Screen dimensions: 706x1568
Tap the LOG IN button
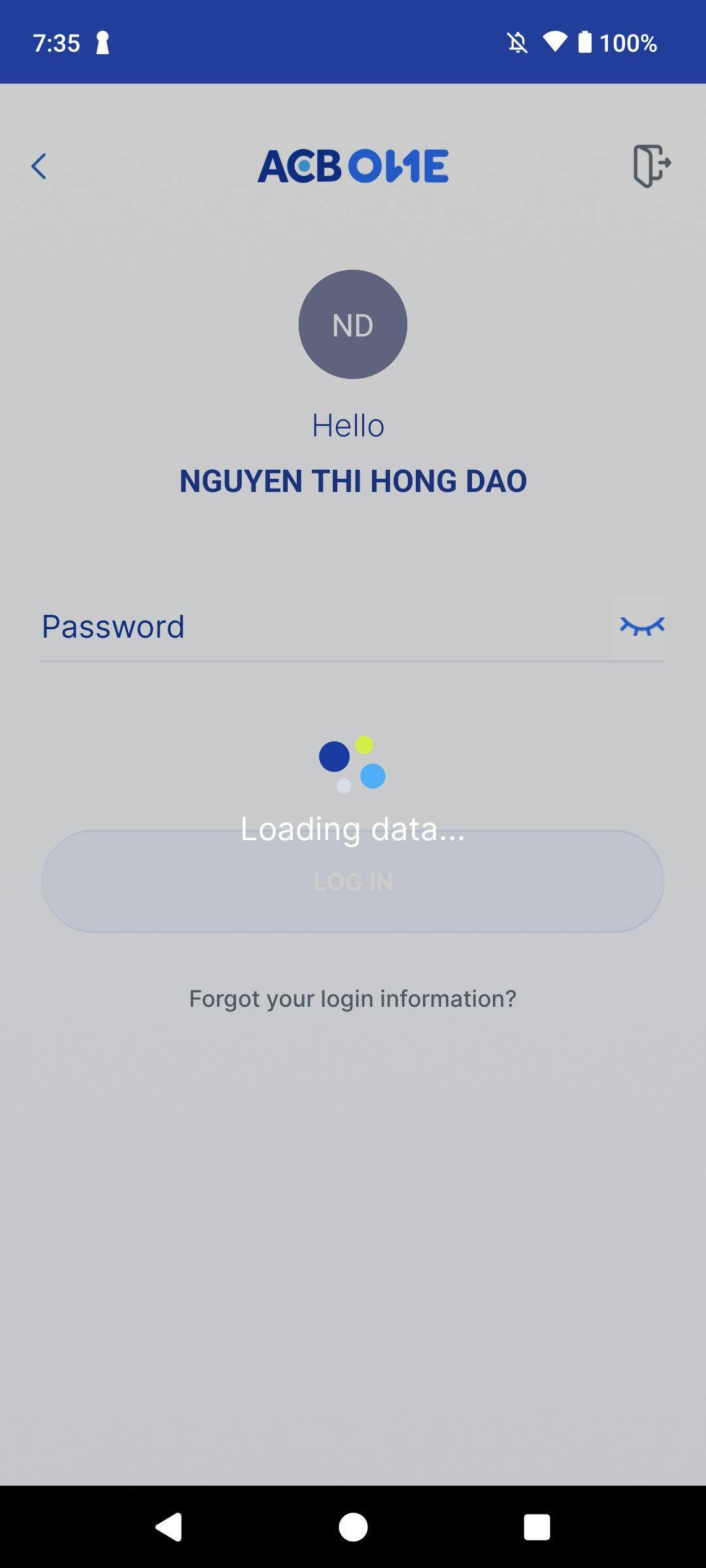[353, 881]
